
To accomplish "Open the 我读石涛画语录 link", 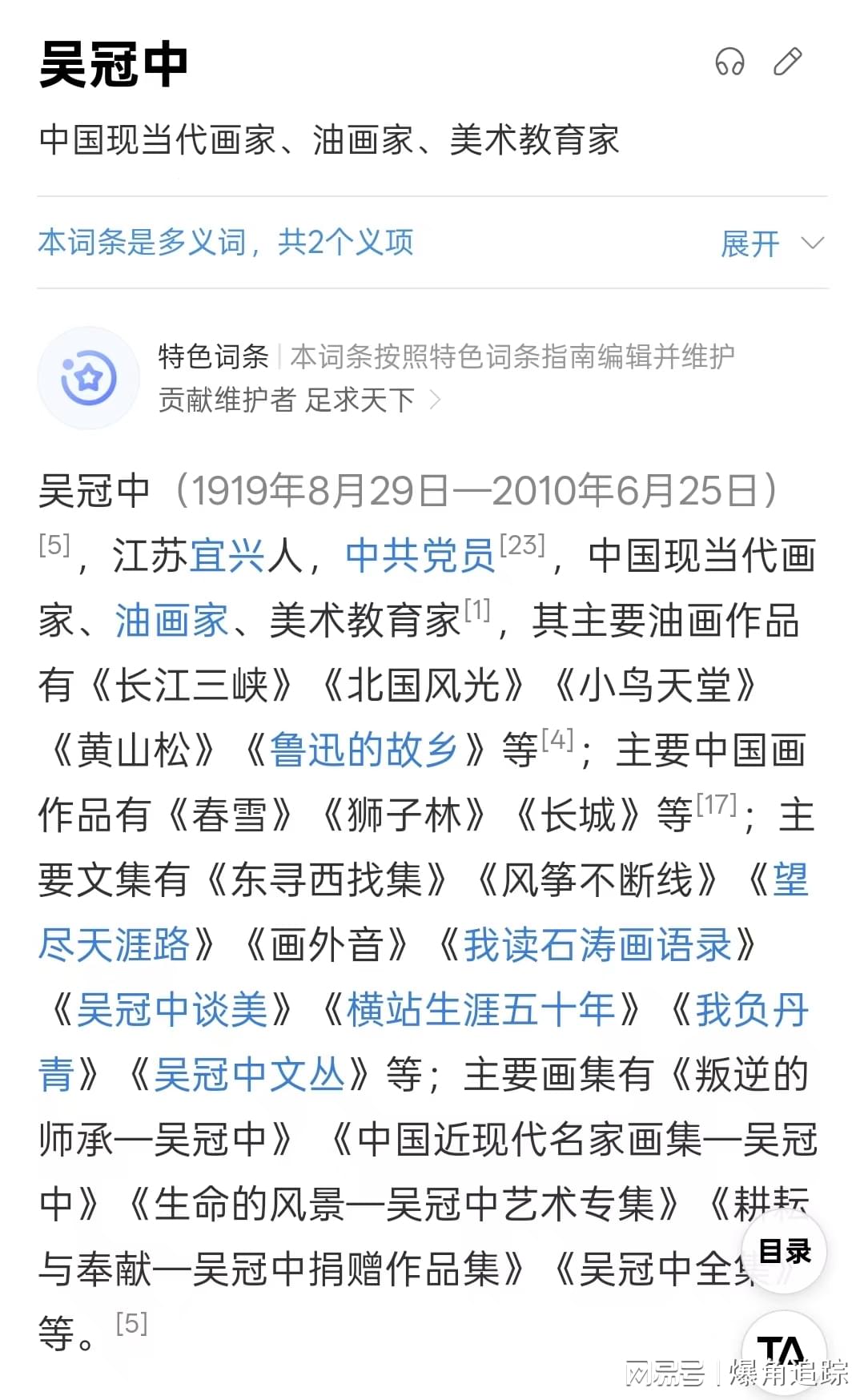I will [597, 945].
